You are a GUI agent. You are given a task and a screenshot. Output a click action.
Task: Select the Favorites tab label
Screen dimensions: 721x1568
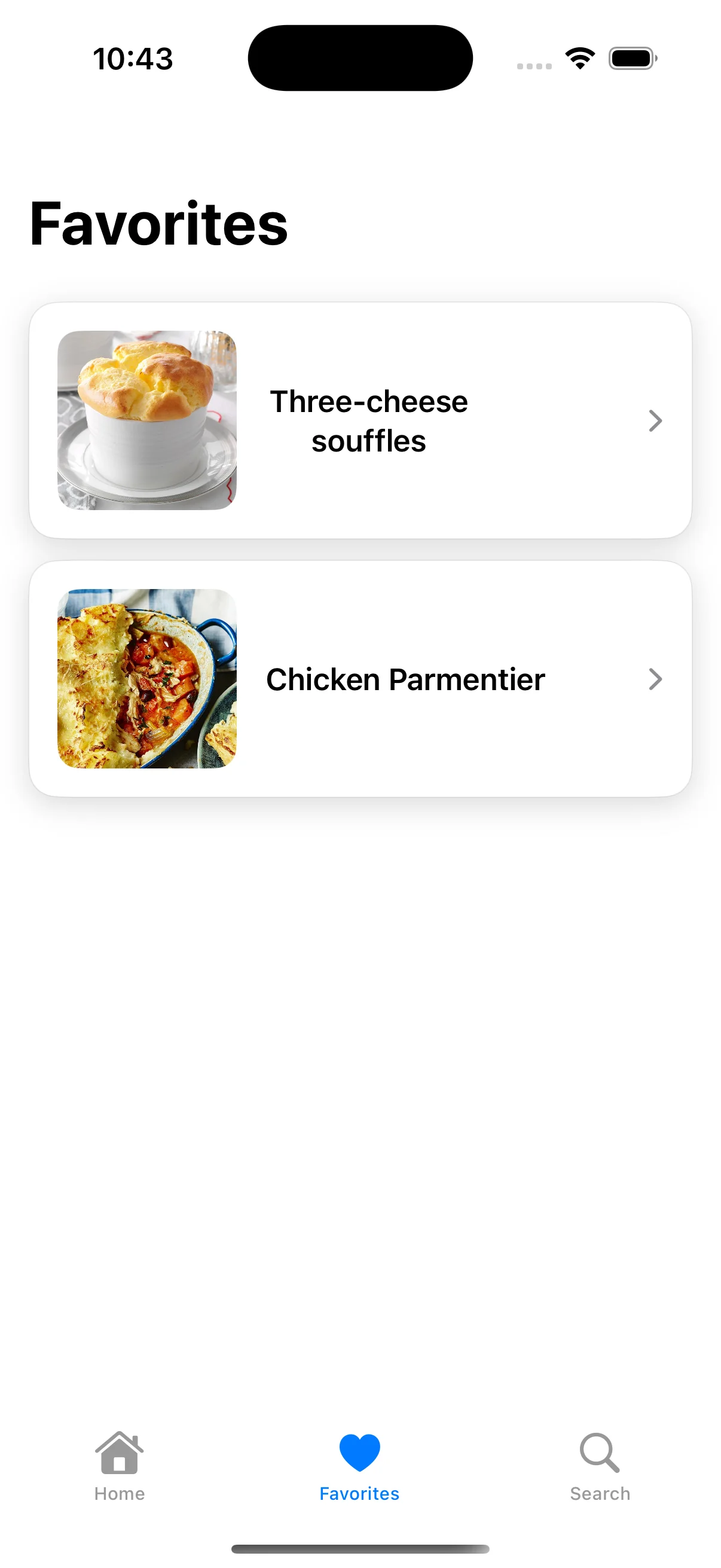(x=359, y=1493)
